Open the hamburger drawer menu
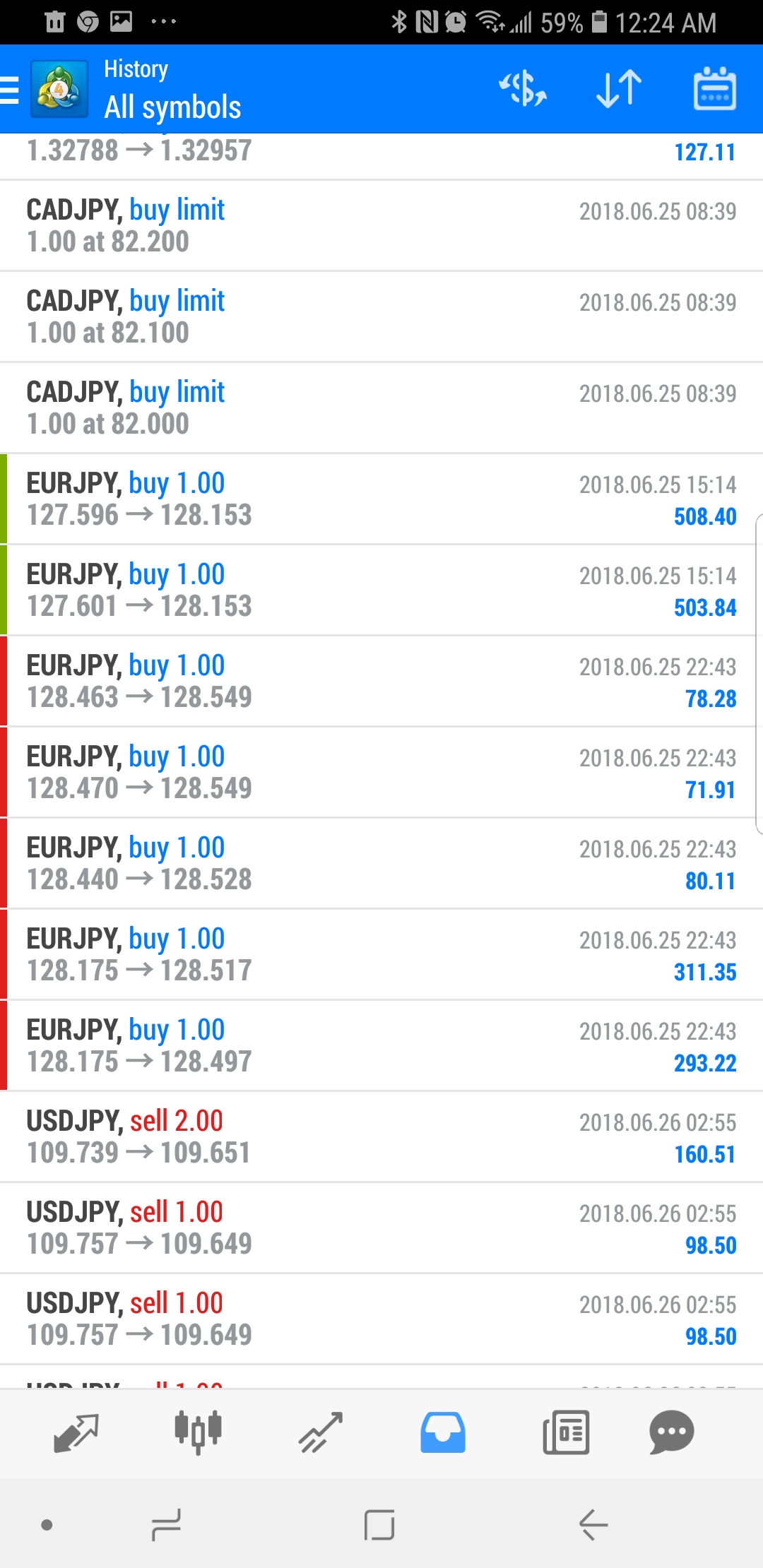The width and height of the screenshot is (763, 1568). click(10, 90)
